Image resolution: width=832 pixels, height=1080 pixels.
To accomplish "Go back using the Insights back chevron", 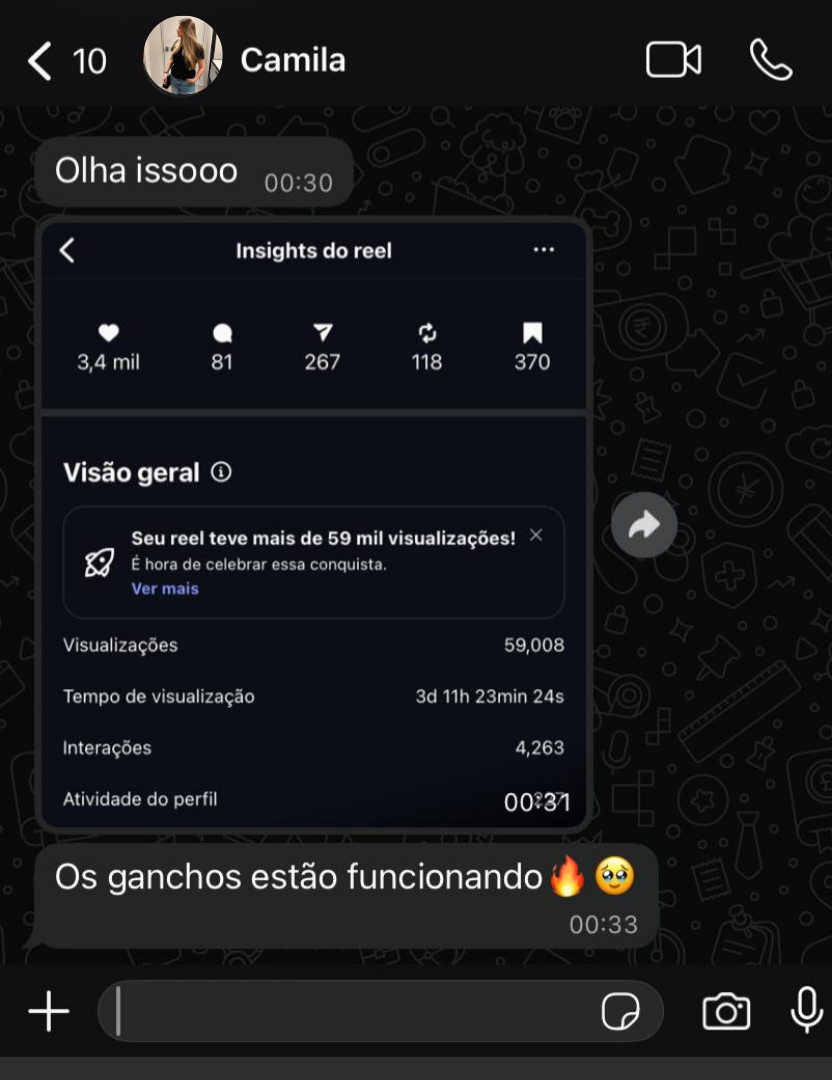I will [68, 250].
